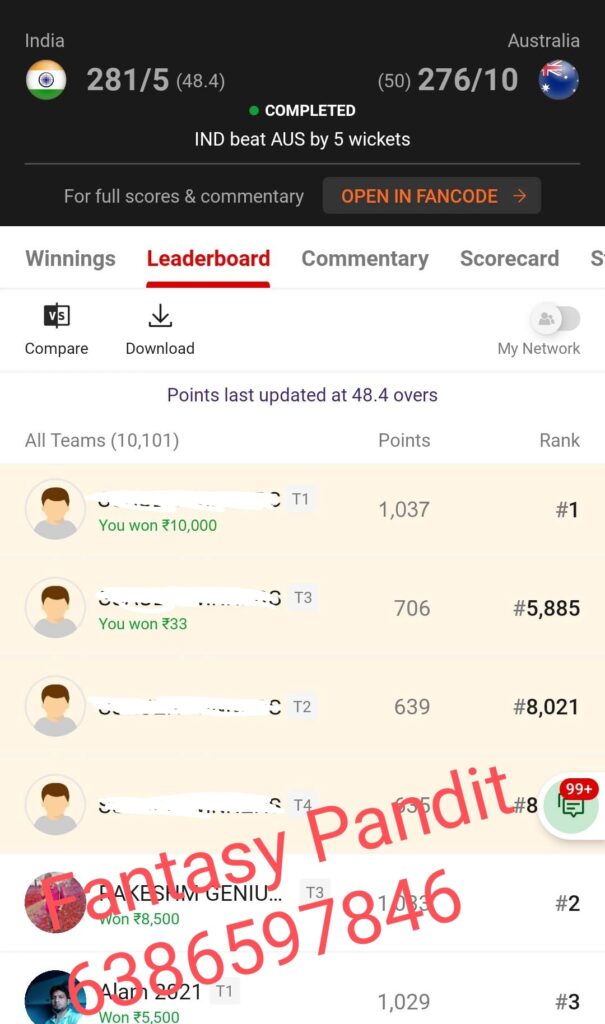The width and height of the screenshot is (605, 1024).
Task: Open the Scorecard tab
Action: (509, 258)
